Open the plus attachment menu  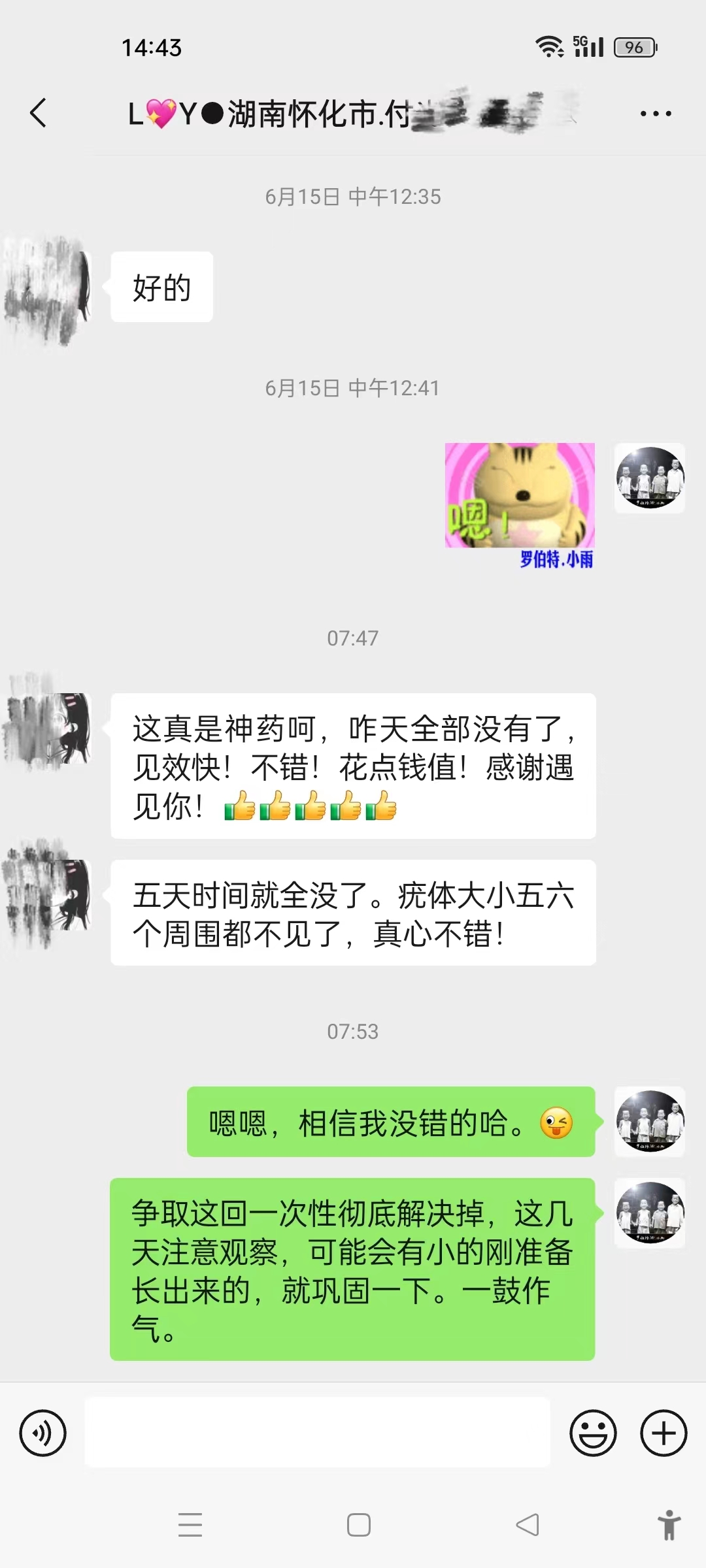pos(664,1433)
